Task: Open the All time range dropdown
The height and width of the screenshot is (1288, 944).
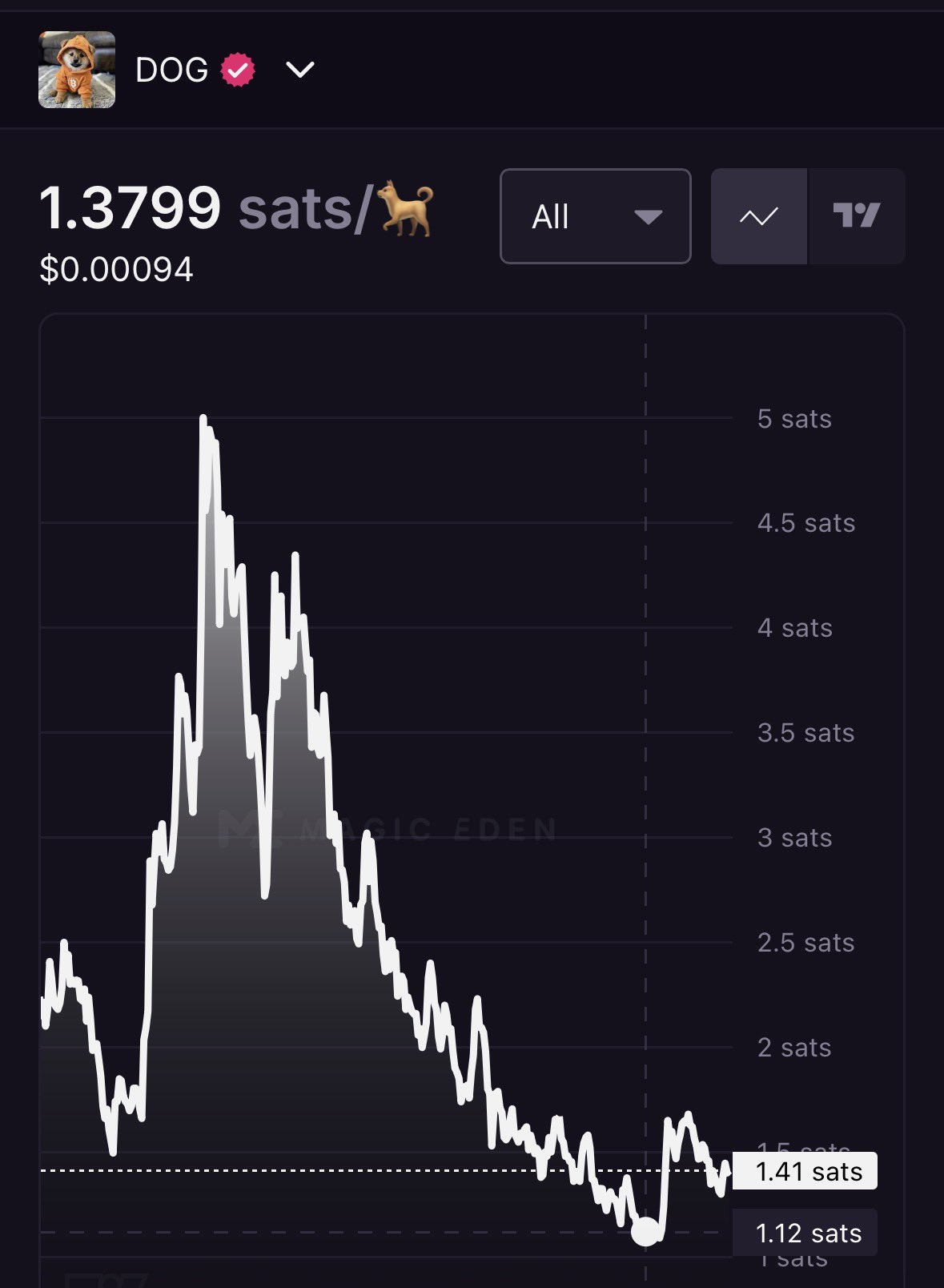Action: (595, 216)
